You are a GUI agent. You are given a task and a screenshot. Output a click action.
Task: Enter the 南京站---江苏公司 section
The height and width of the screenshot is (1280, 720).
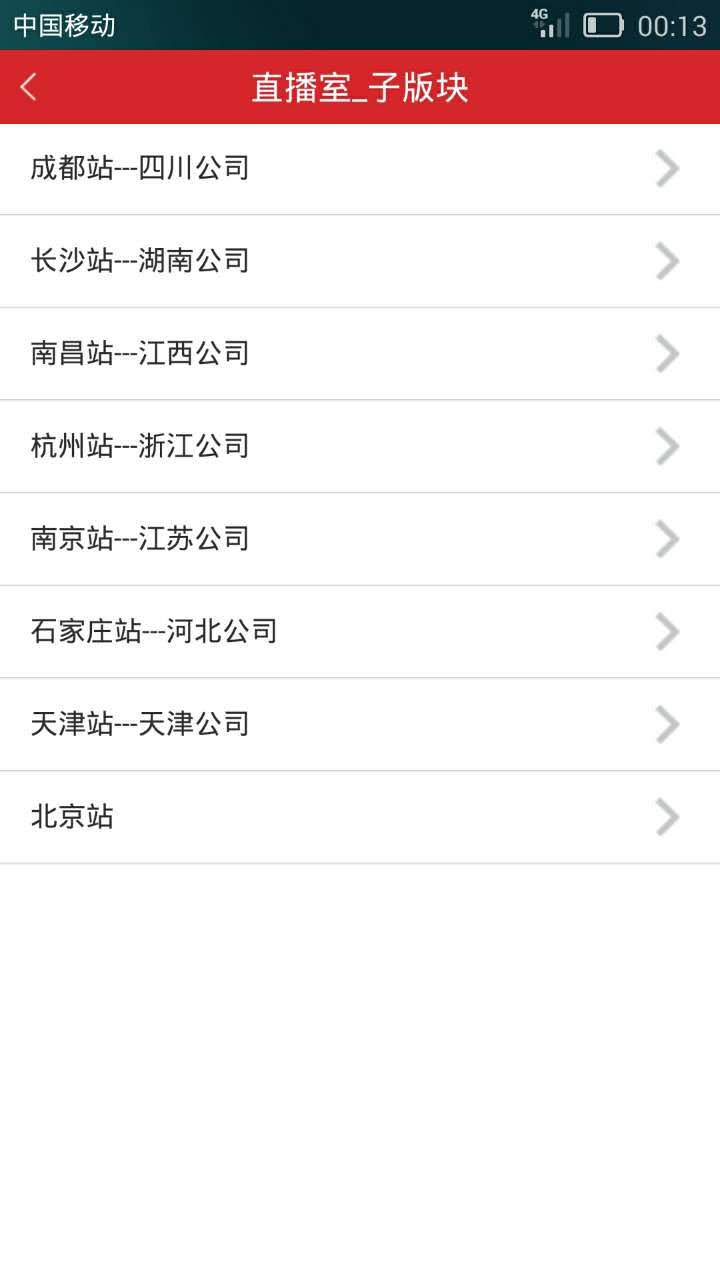(360, 539)
